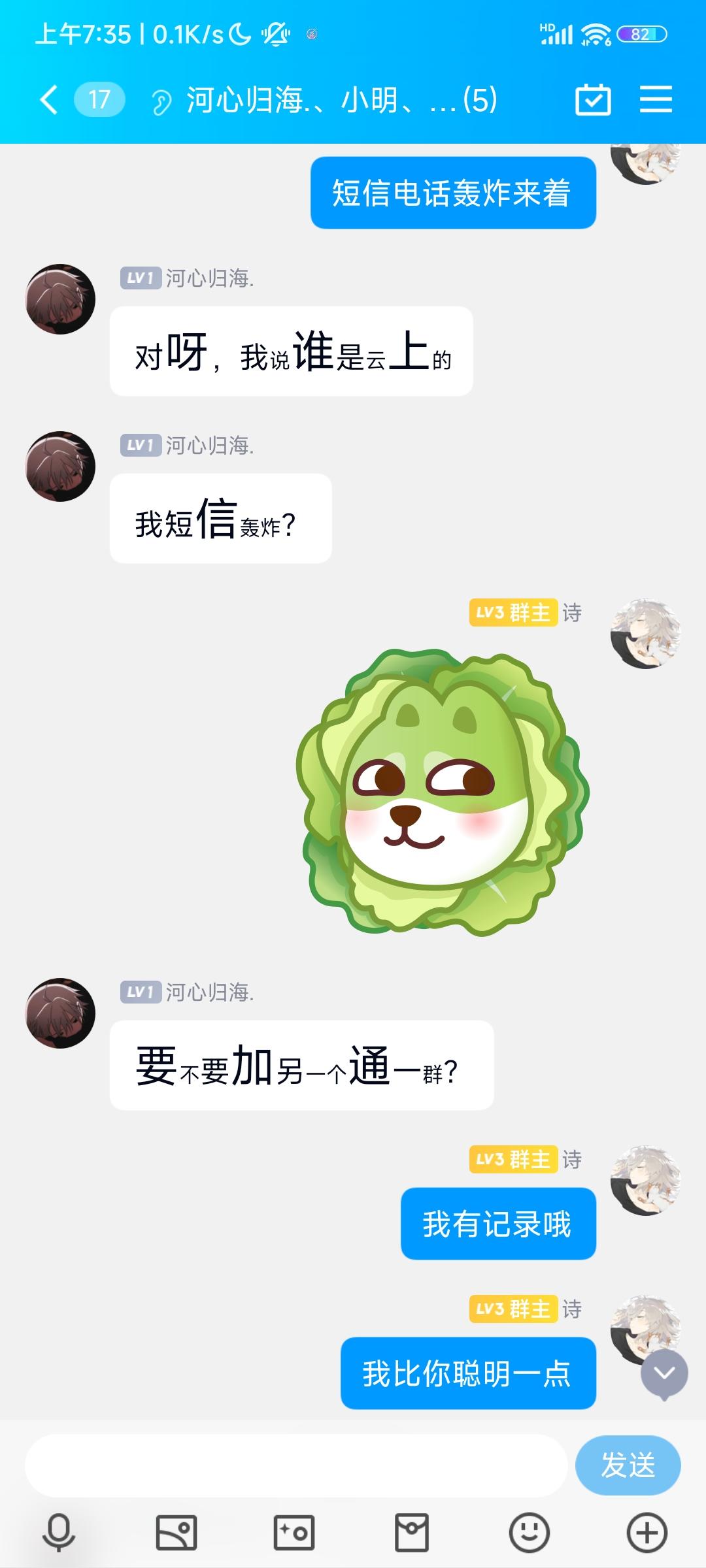This screenshot has width=706, height=1568.
Task: Tap the message 我有记录哦
Action: [x=499, y=1223]
